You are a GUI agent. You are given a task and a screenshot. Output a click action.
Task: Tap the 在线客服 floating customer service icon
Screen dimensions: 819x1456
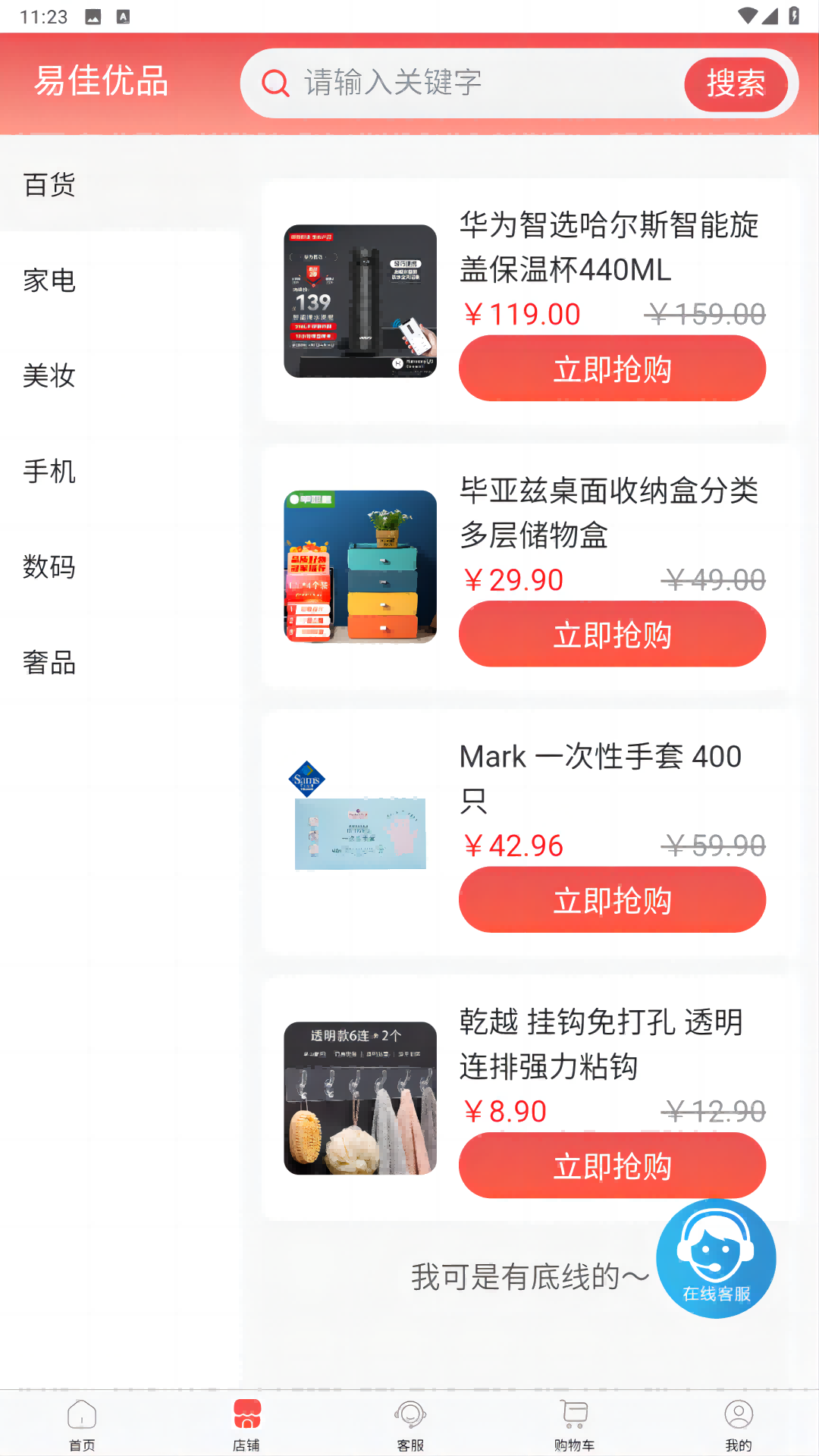(715, 1257)
